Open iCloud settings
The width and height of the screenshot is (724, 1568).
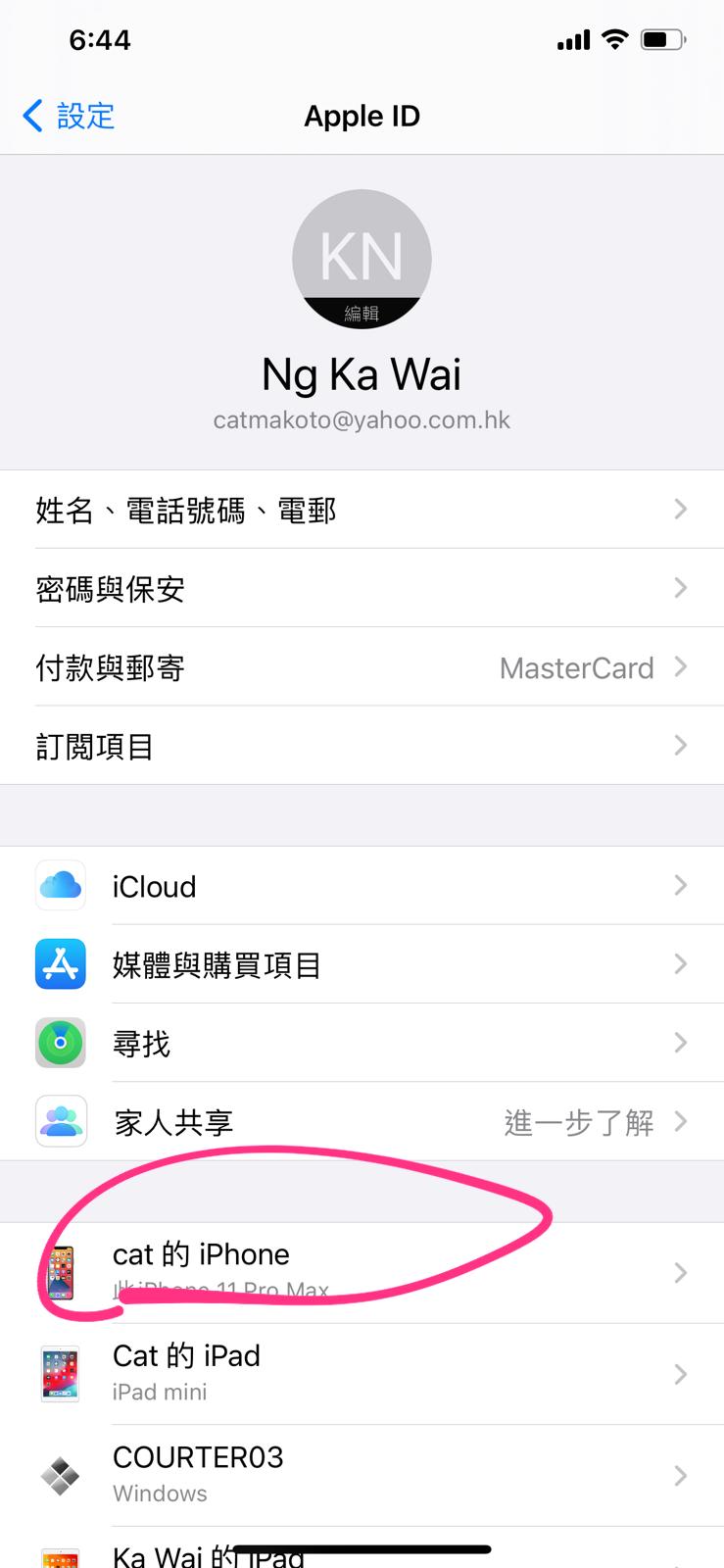click(x=362, y=886)
